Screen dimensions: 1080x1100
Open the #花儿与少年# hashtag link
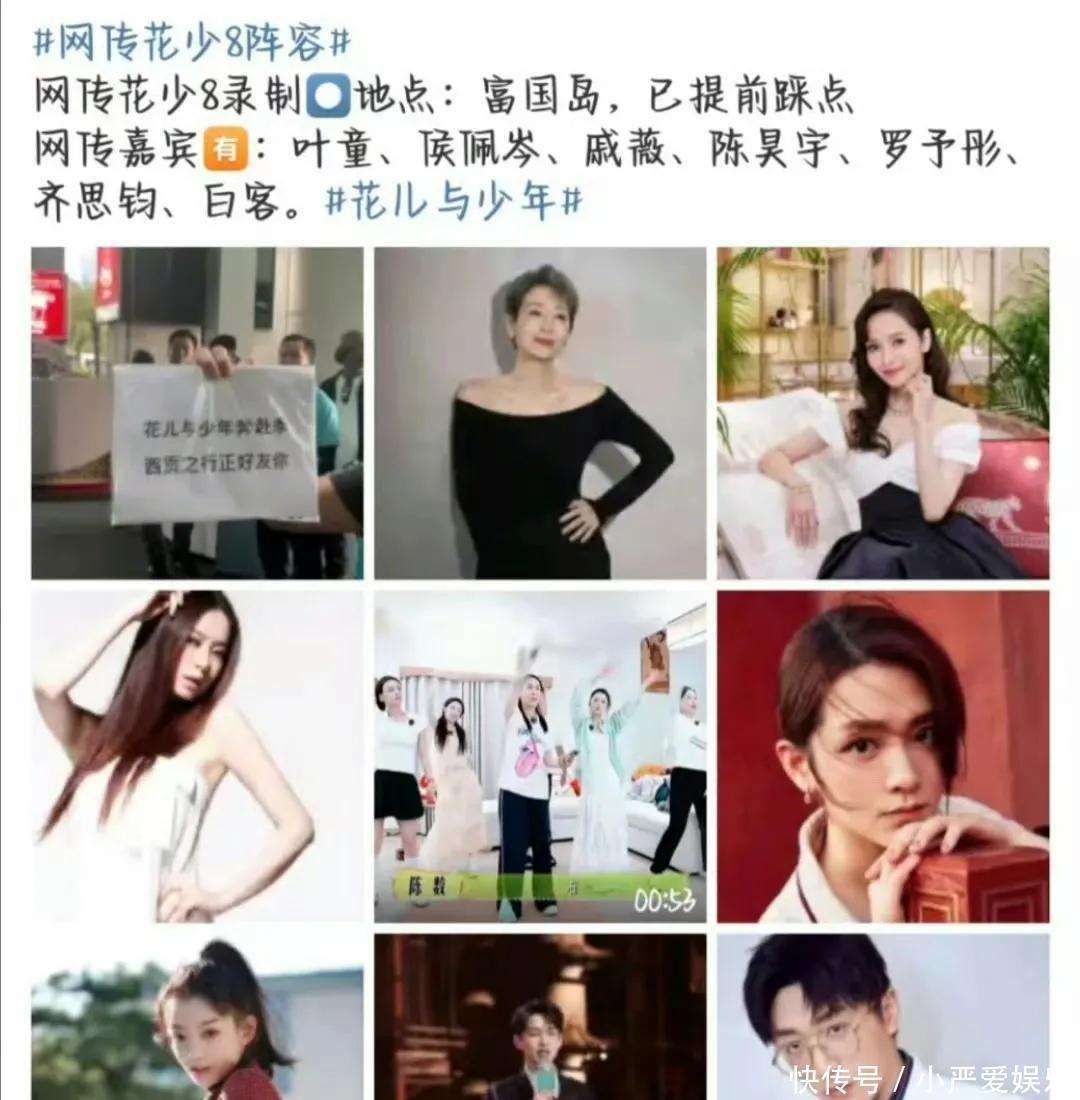click(454, 201)
